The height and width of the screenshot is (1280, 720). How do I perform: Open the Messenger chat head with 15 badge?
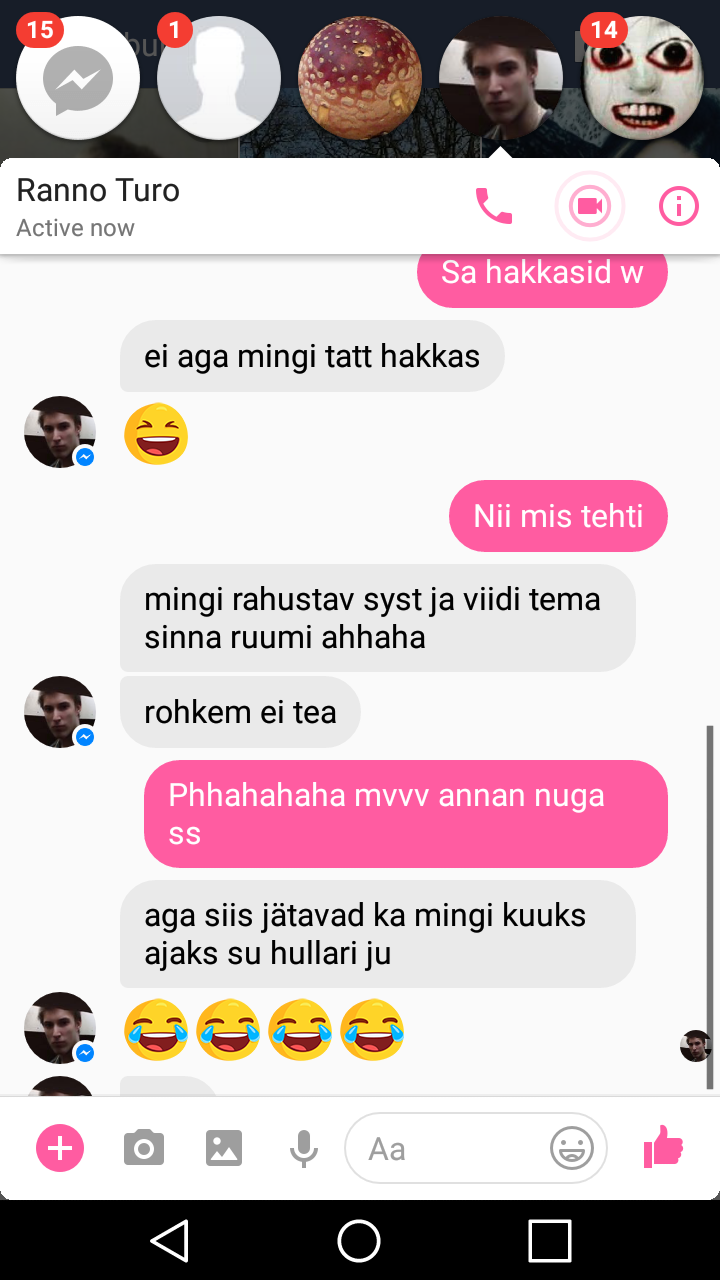pos(78,78)
